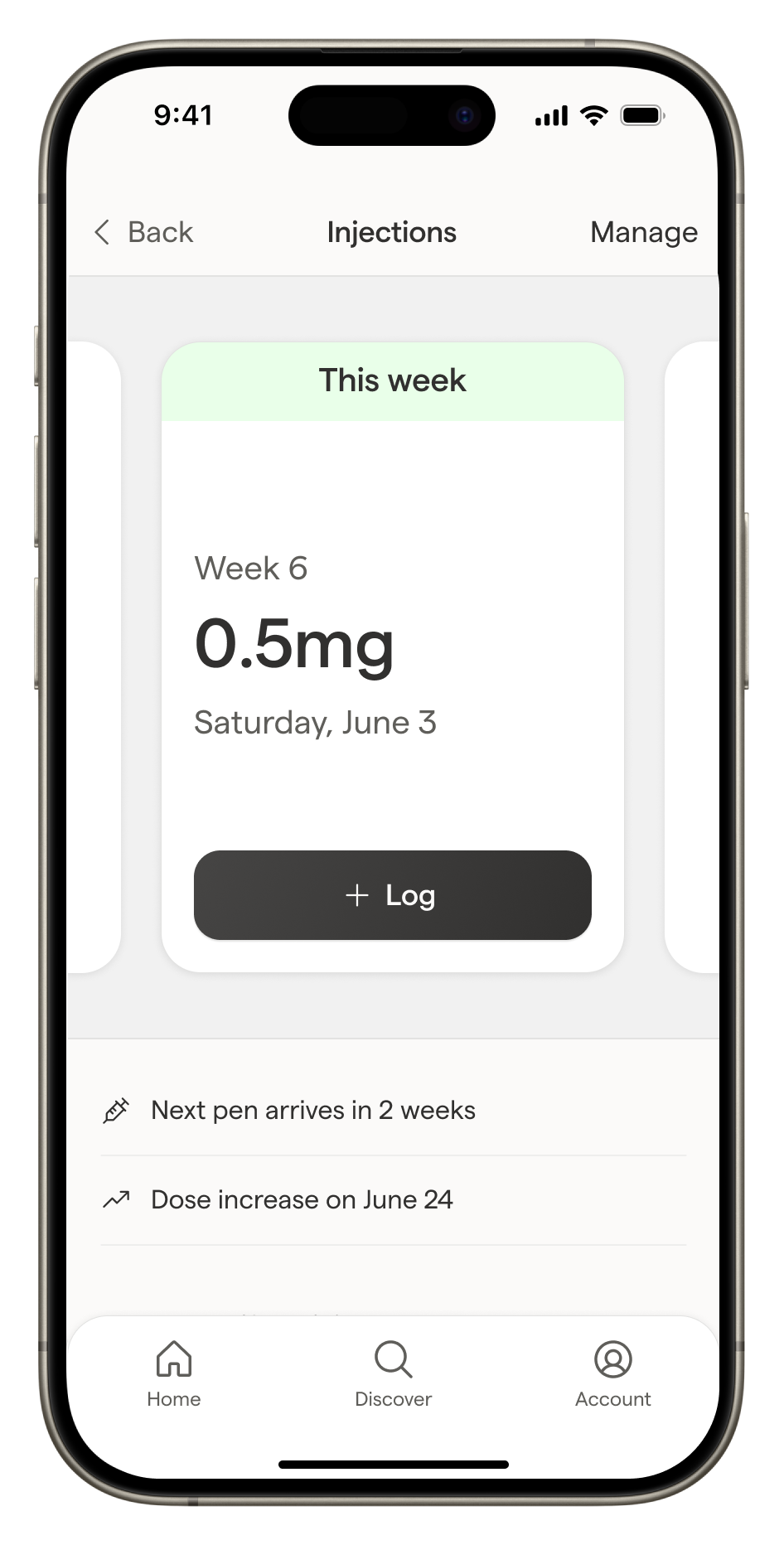Open the Discover tab
The width and height of the screenshot is (784, 1545).
(393, 1374)
